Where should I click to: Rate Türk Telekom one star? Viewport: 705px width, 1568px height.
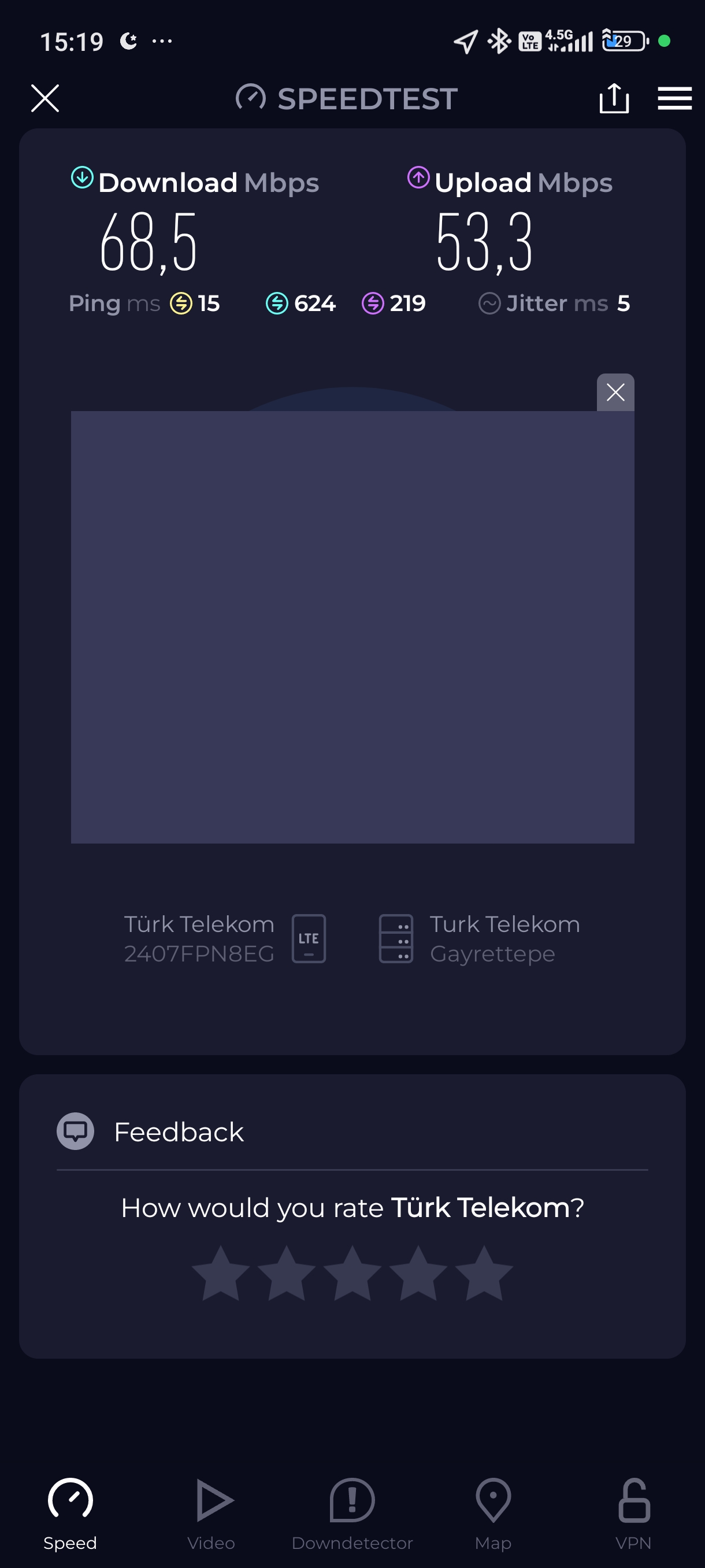click(x=221, y=1273)
